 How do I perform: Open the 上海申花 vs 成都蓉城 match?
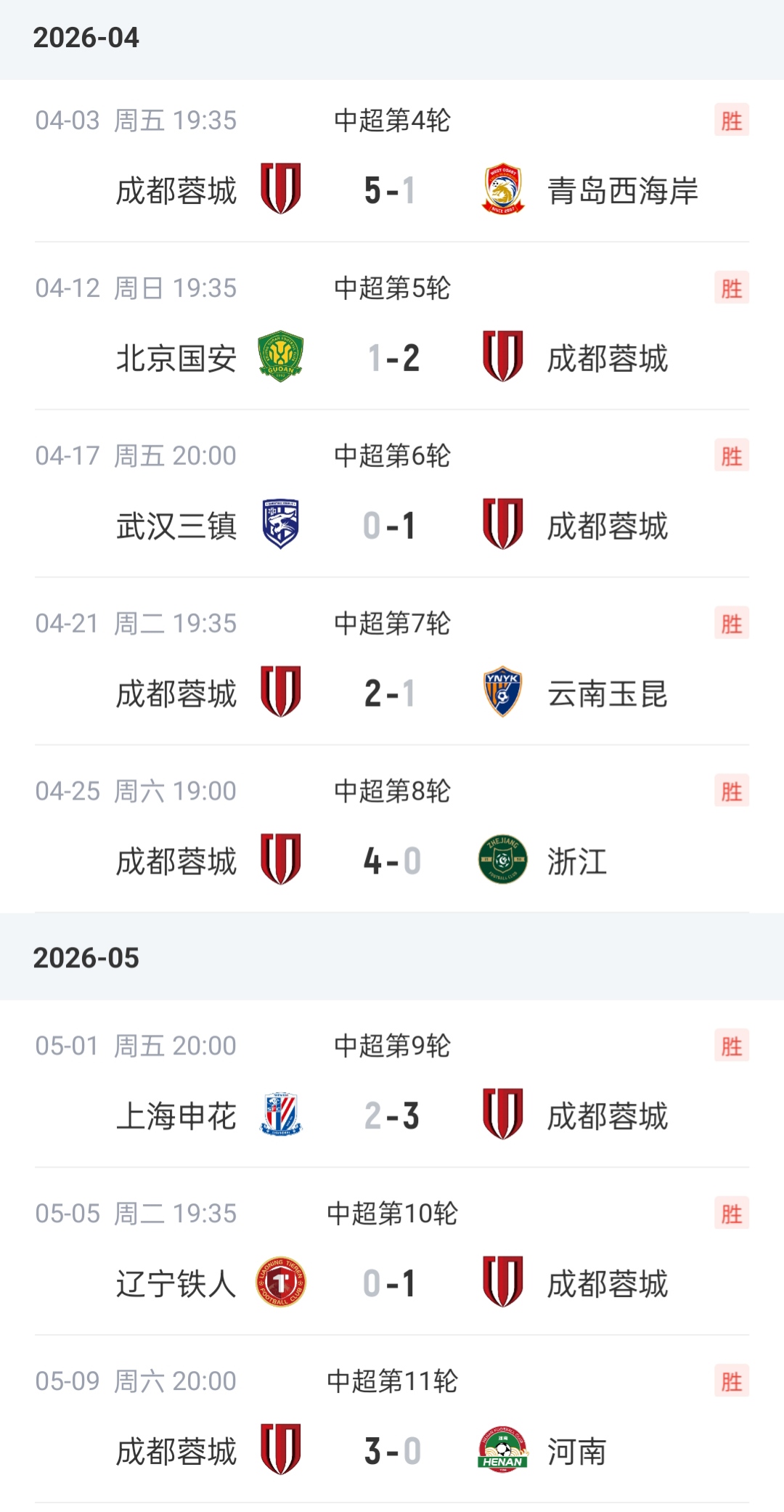click(x=392, y=1084)
